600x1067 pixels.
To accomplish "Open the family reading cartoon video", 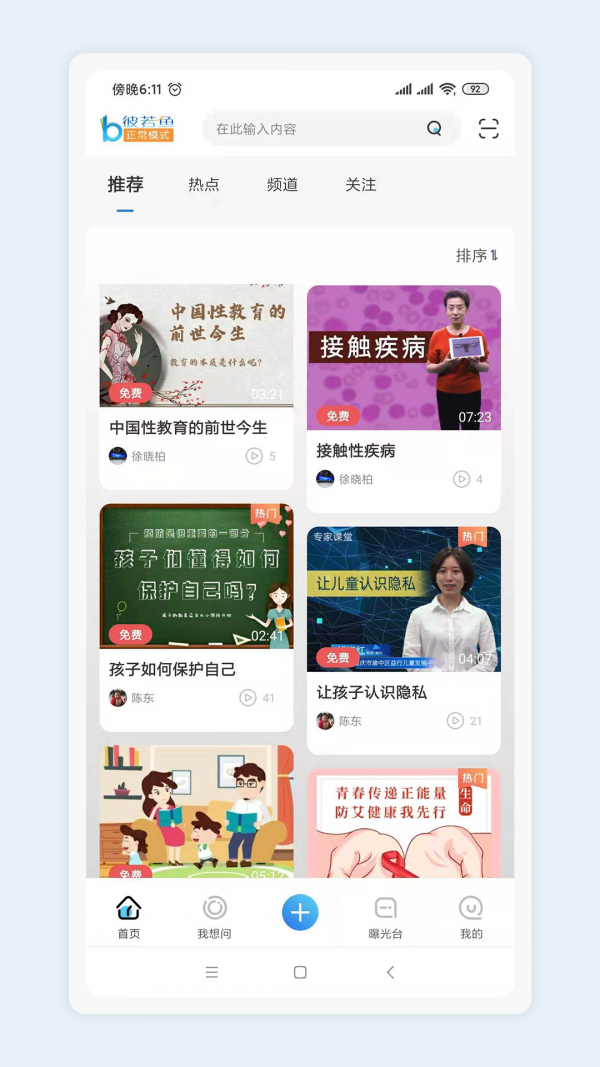I will [x=196, y=810].
